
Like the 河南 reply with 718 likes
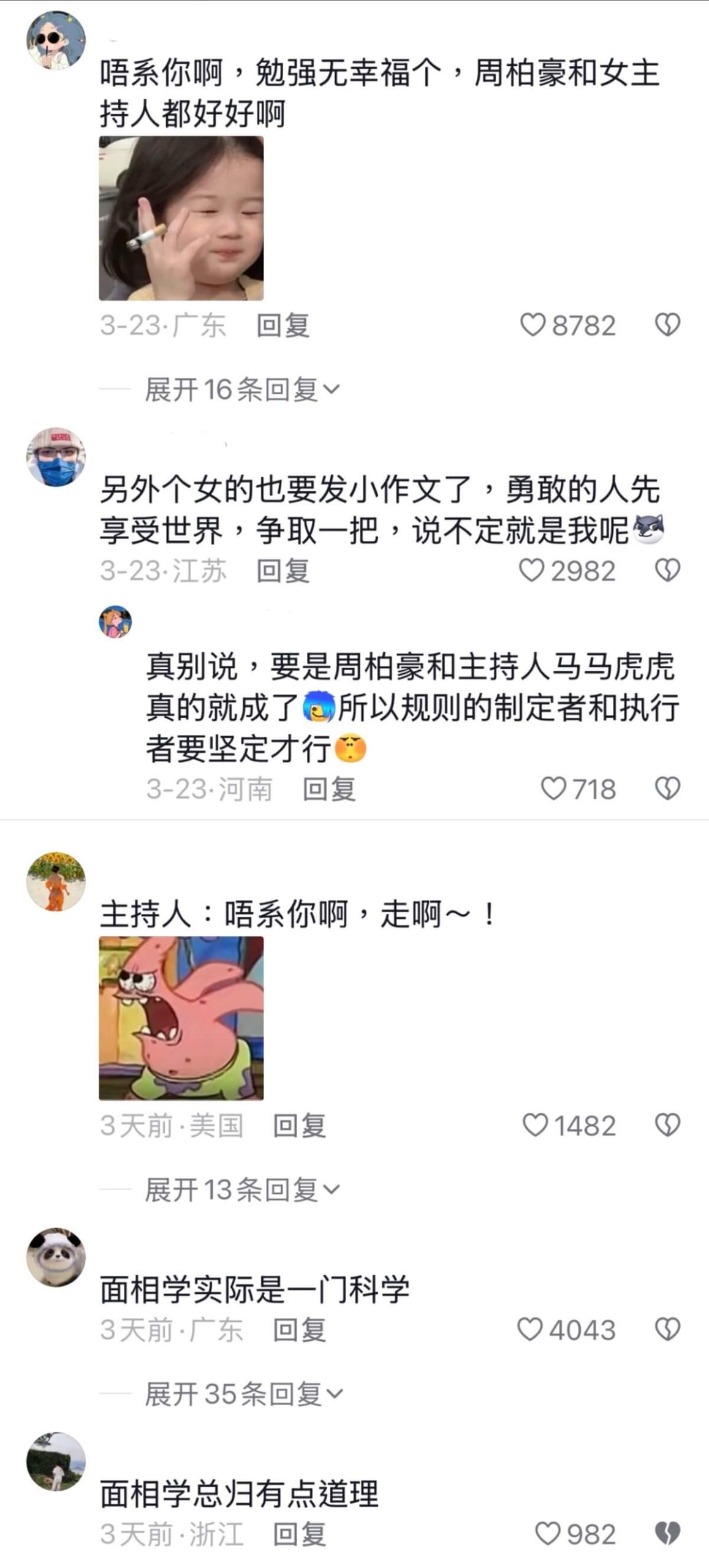pos(553,788)
